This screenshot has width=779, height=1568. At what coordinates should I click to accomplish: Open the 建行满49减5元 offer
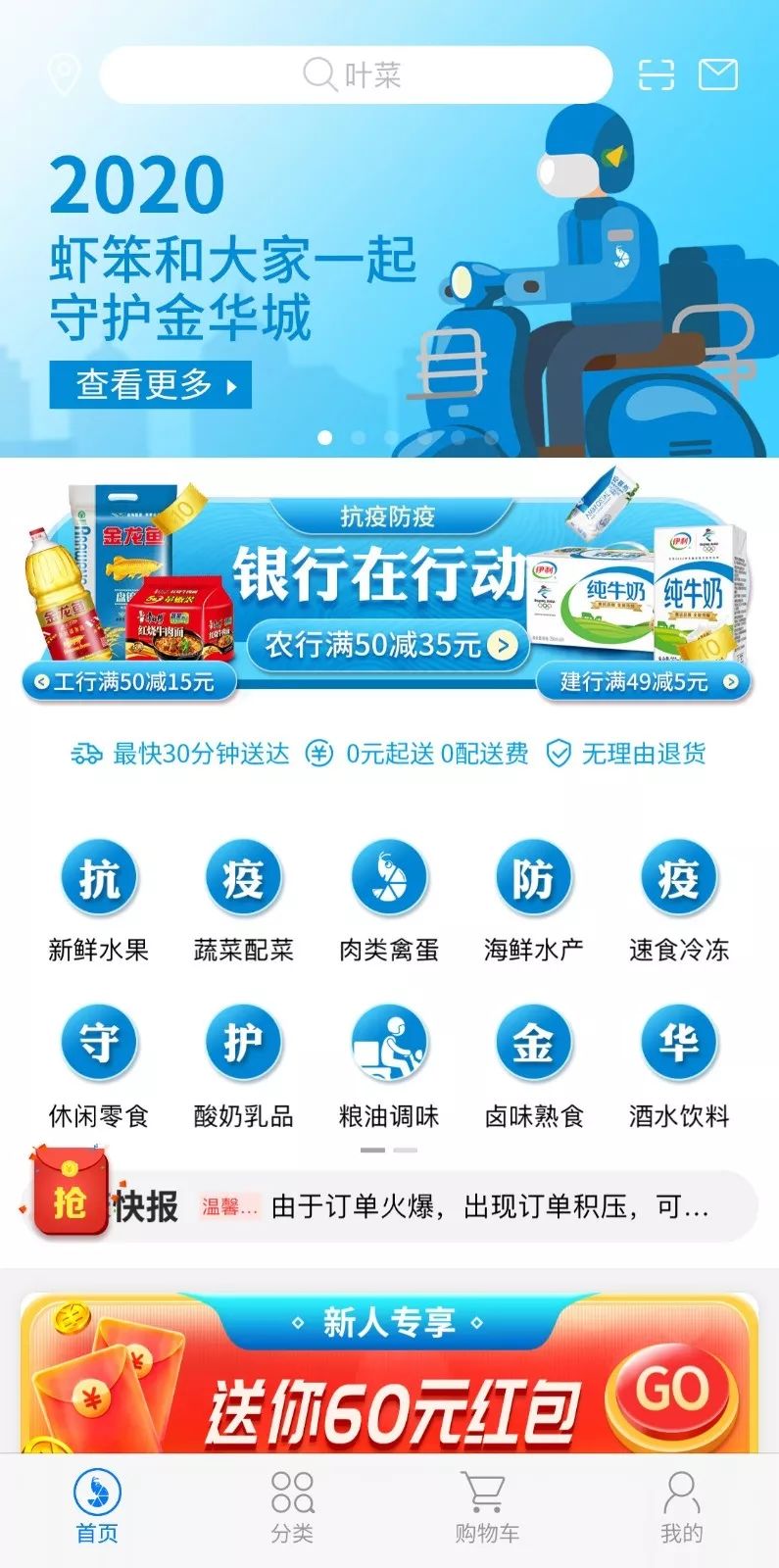tap(644, 682)
